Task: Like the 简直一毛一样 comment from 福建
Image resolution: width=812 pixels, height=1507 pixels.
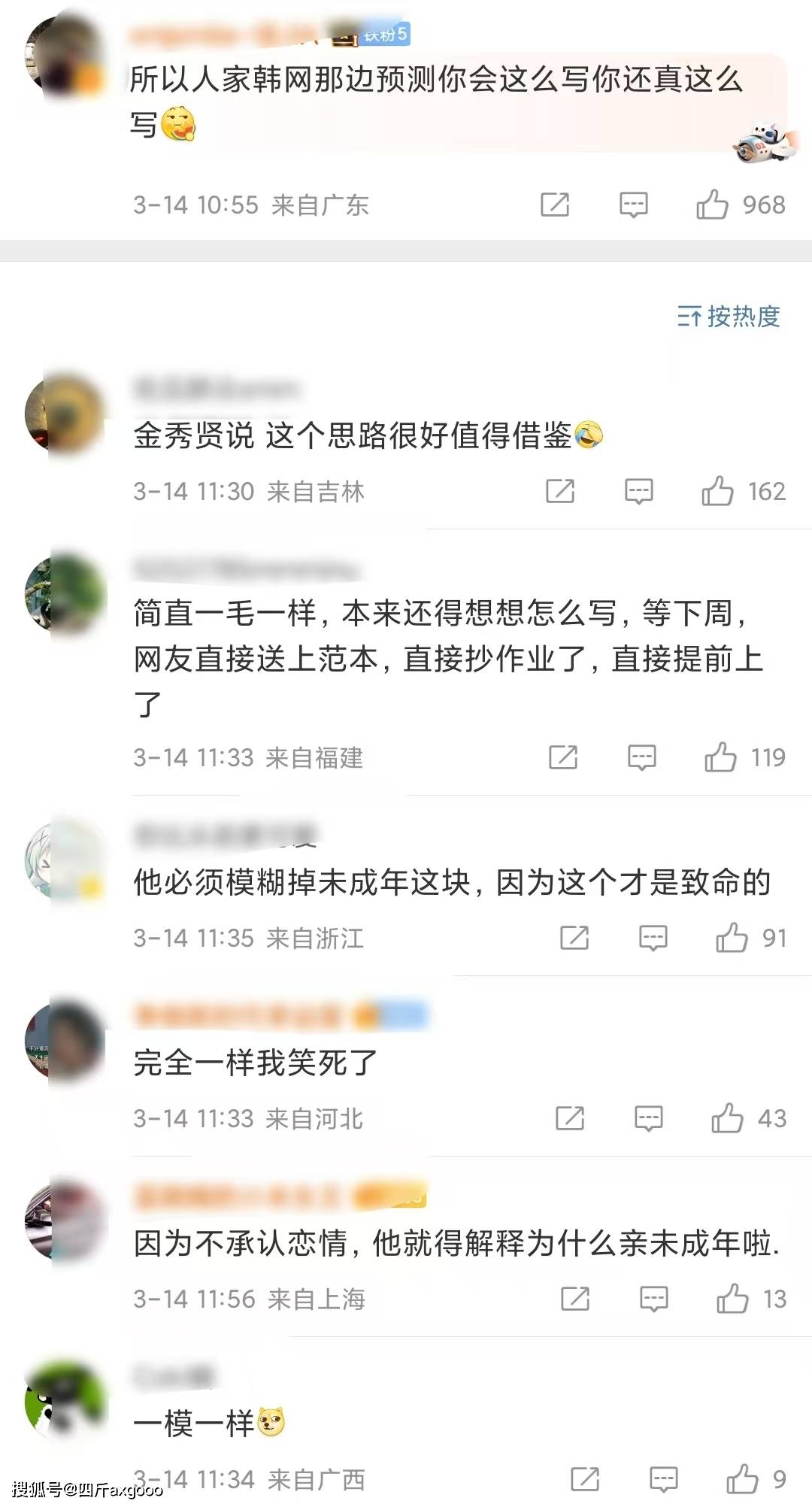Action: (720, 757)
